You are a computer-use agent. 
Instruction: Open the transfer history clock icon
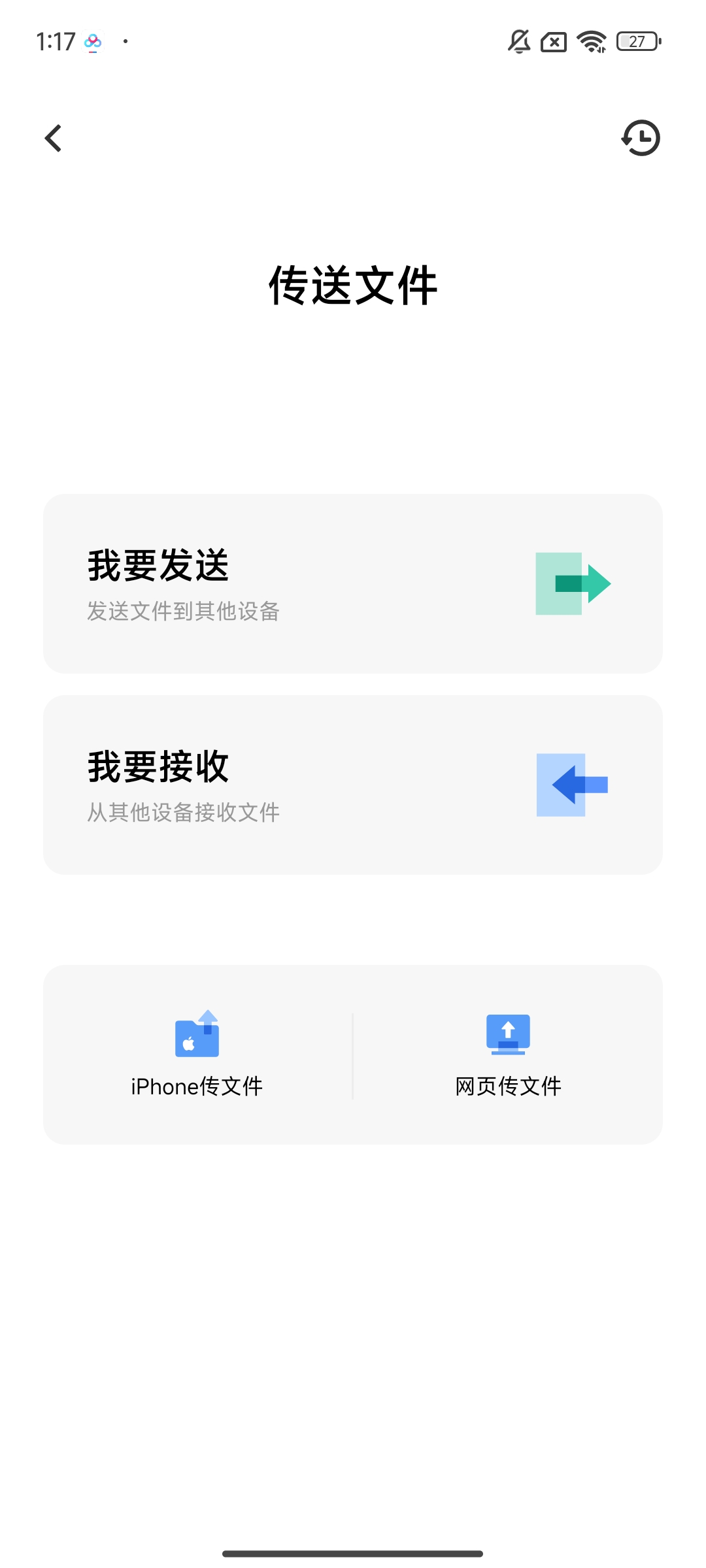(641, 138)
